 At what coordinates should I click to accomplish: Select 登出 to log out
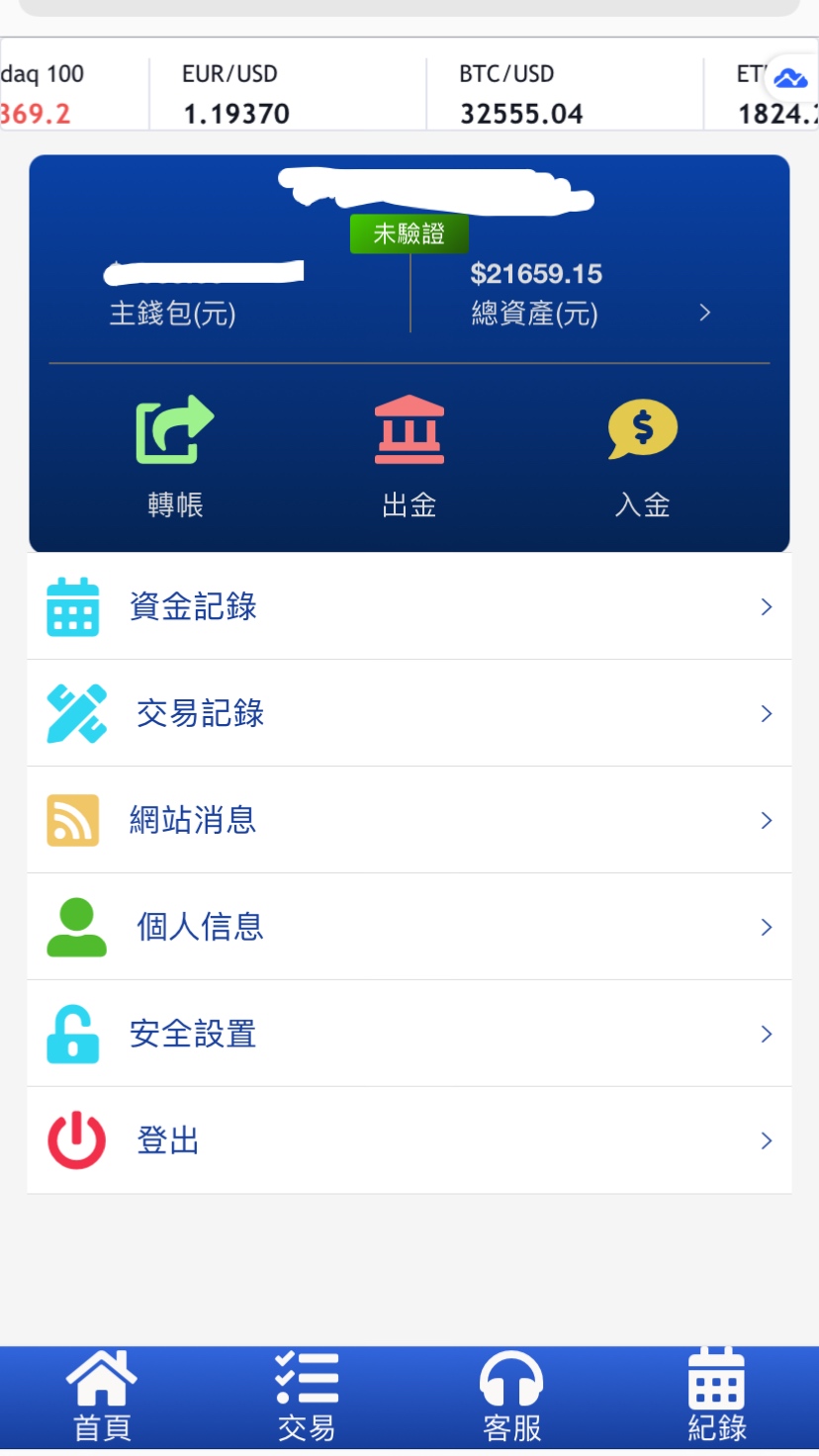pos(409,1140)
